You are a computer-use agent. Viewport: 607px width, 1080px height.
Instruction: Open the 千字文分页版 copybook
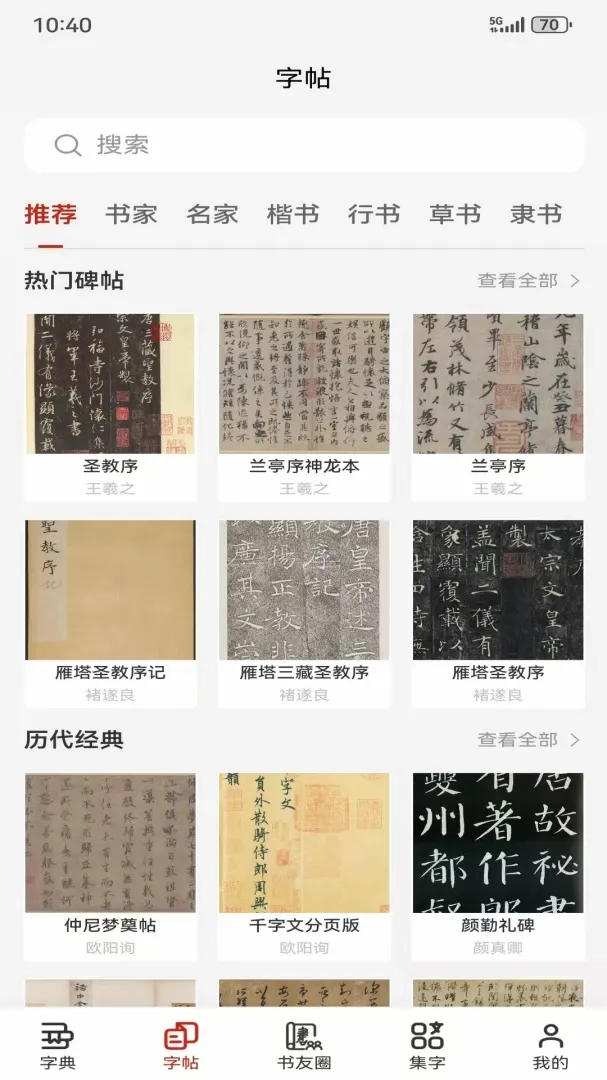coord(304,866)
